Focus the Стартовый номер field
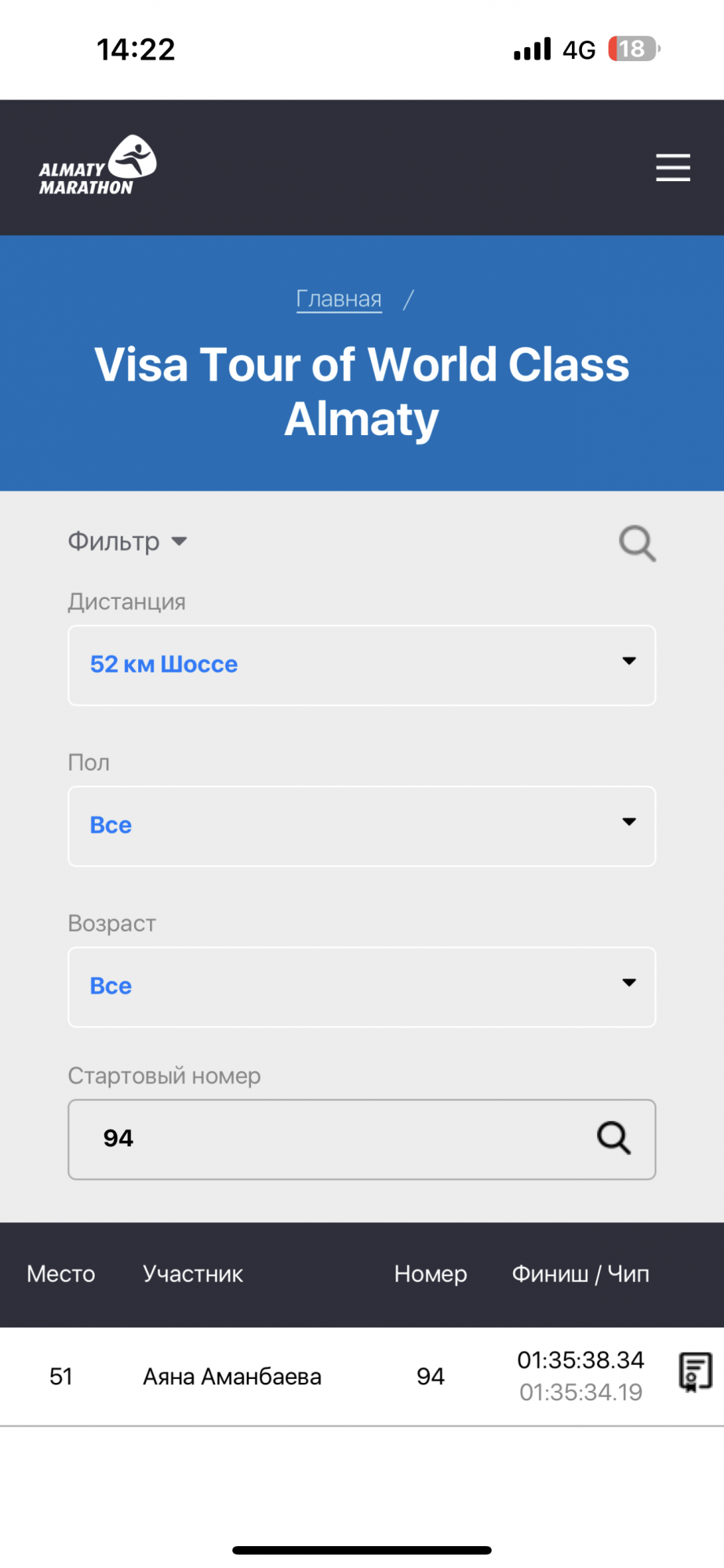 click(x=329, y=1138)
